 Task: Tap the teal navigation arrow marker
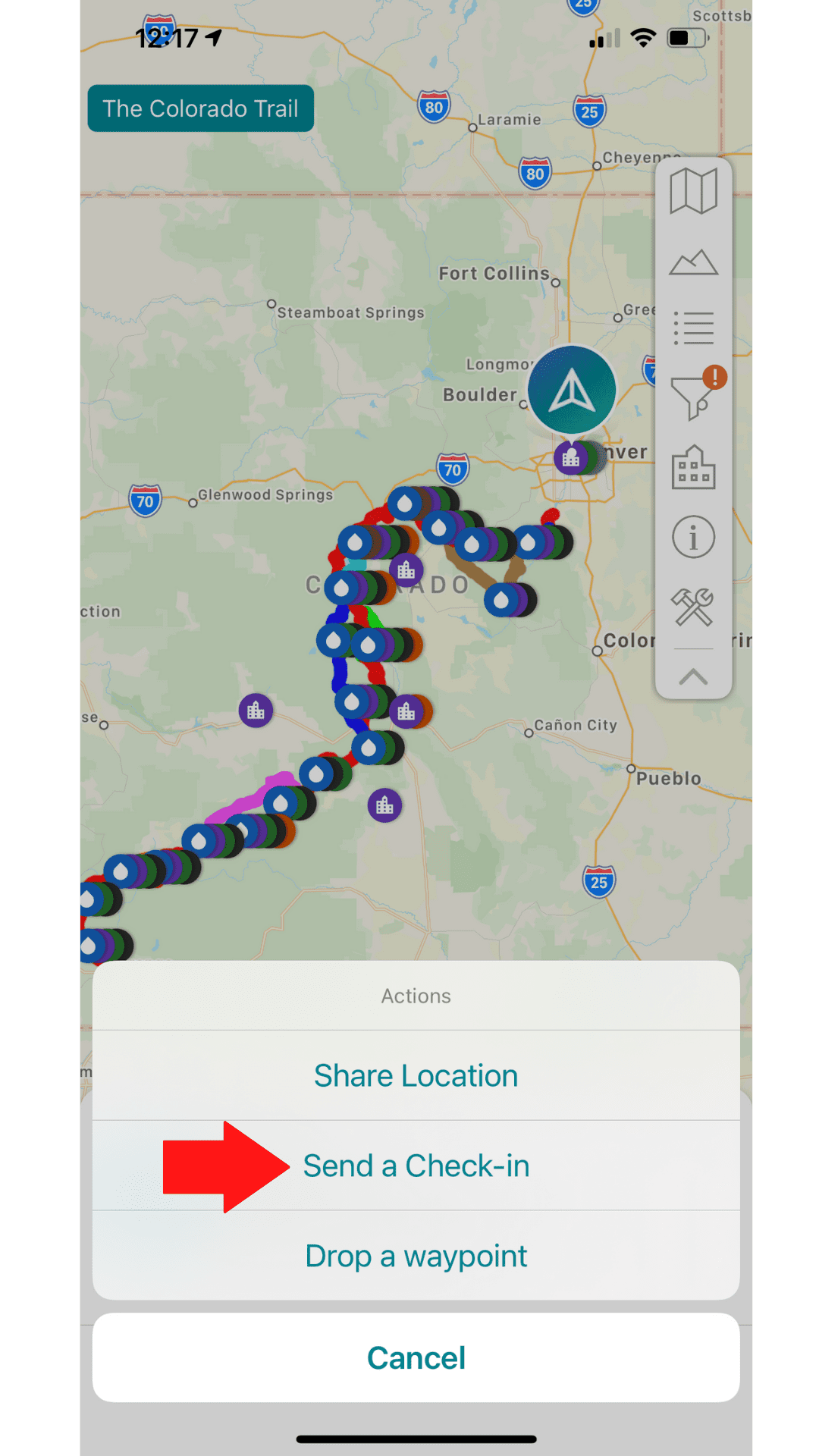point(572,391)
